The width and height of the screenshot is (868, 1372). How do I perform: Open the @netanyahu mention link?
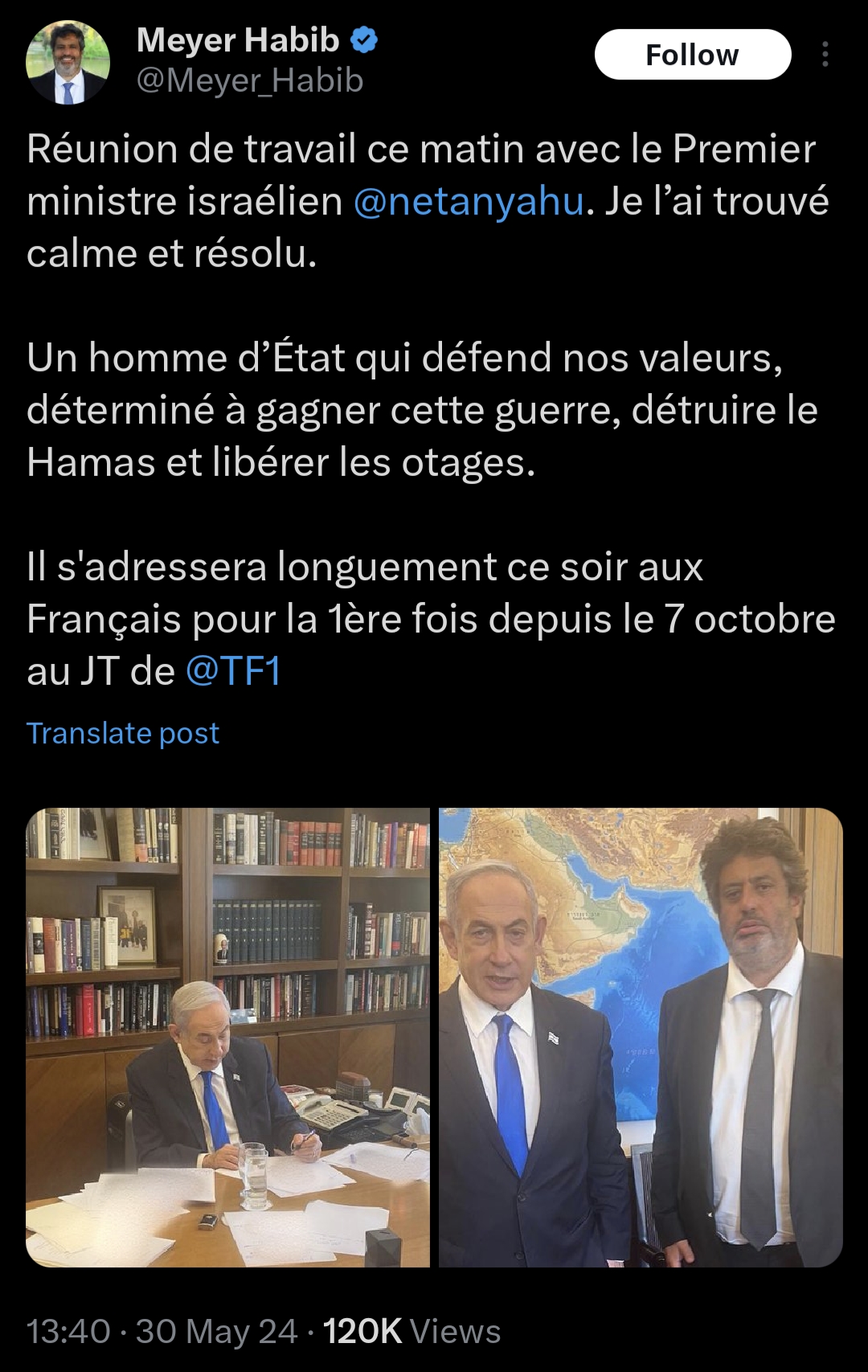pyautogui.click(x=469, y=201)
